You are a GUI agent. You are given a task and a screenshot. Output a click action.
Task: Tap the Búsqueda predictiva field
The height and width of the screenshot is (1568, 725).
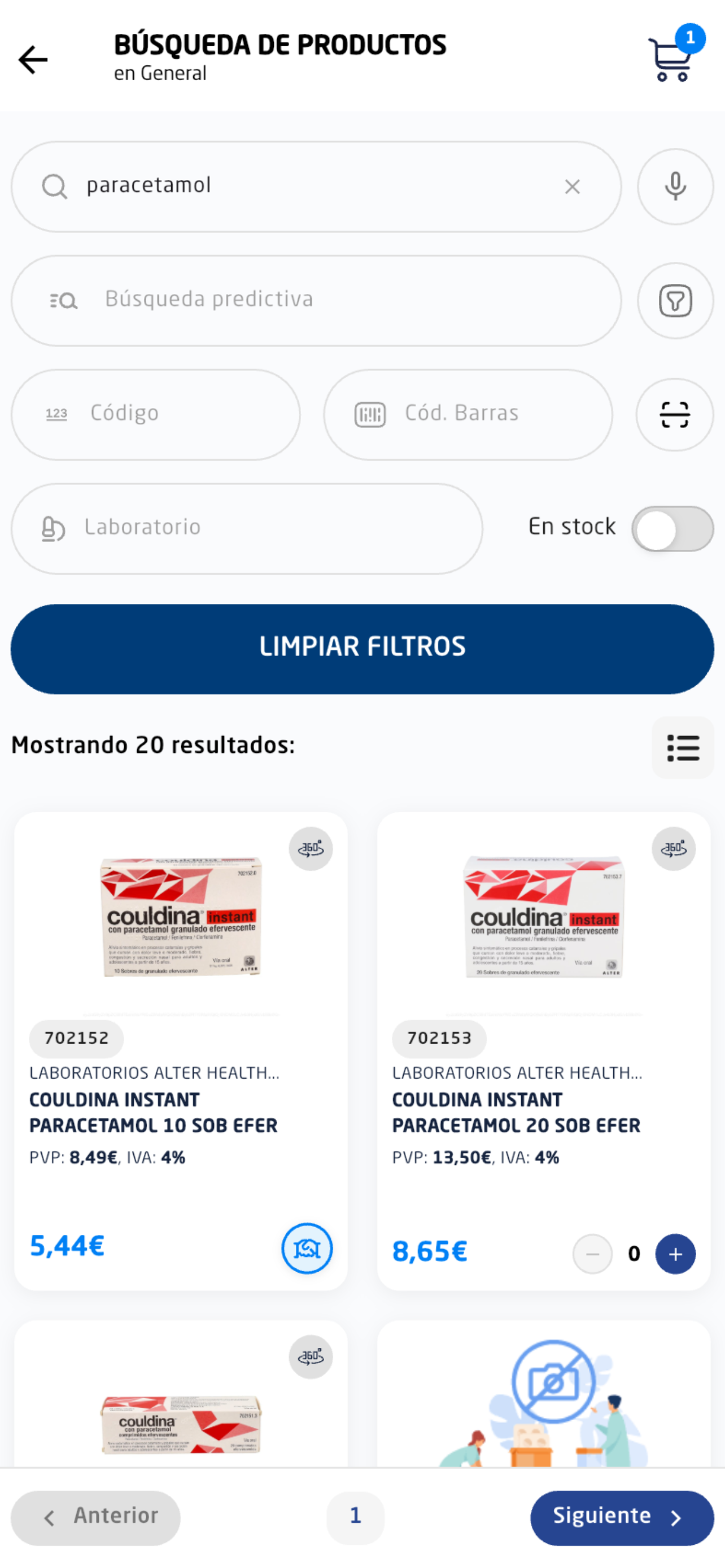316,301
